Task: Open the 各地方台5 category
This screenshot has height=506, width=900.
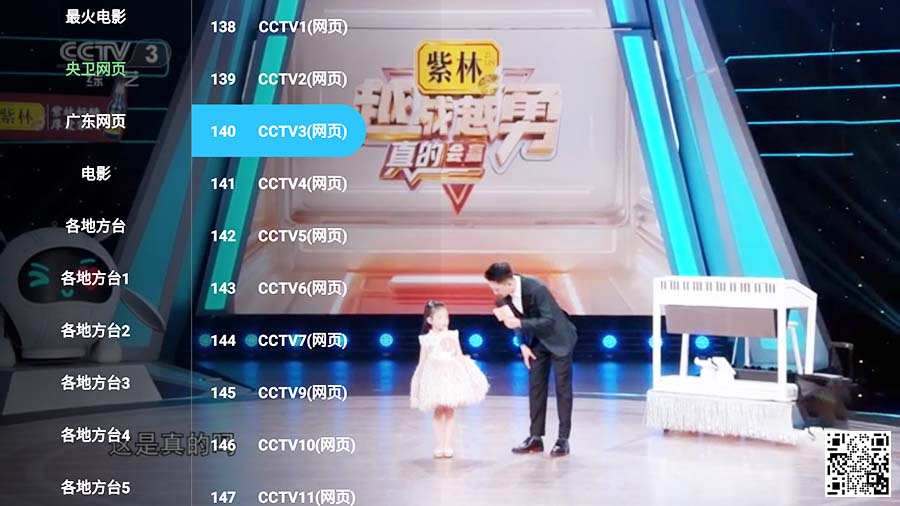Action: pyautogui.click(x=96, y=488)
